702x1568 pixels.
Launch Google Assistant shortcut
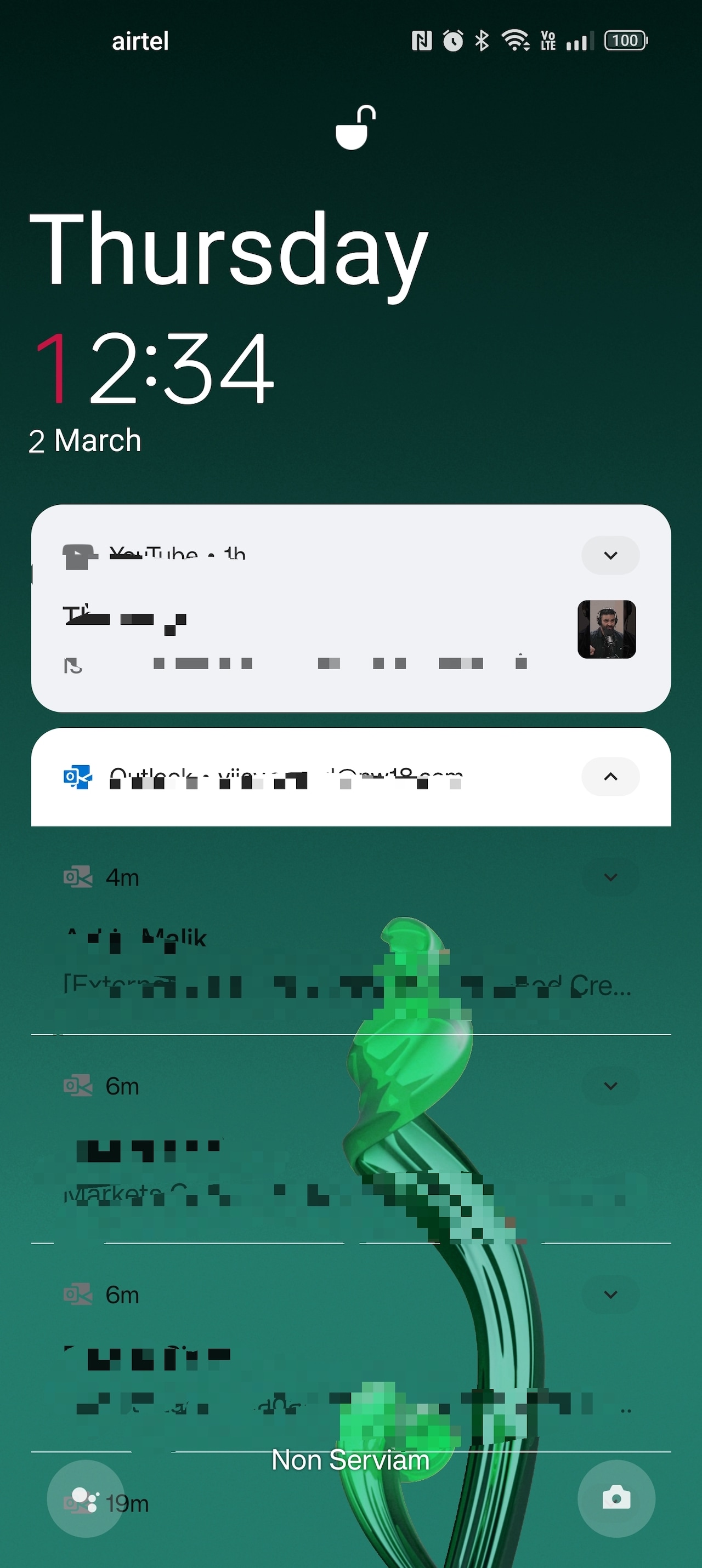click(x=86, y=1498)
